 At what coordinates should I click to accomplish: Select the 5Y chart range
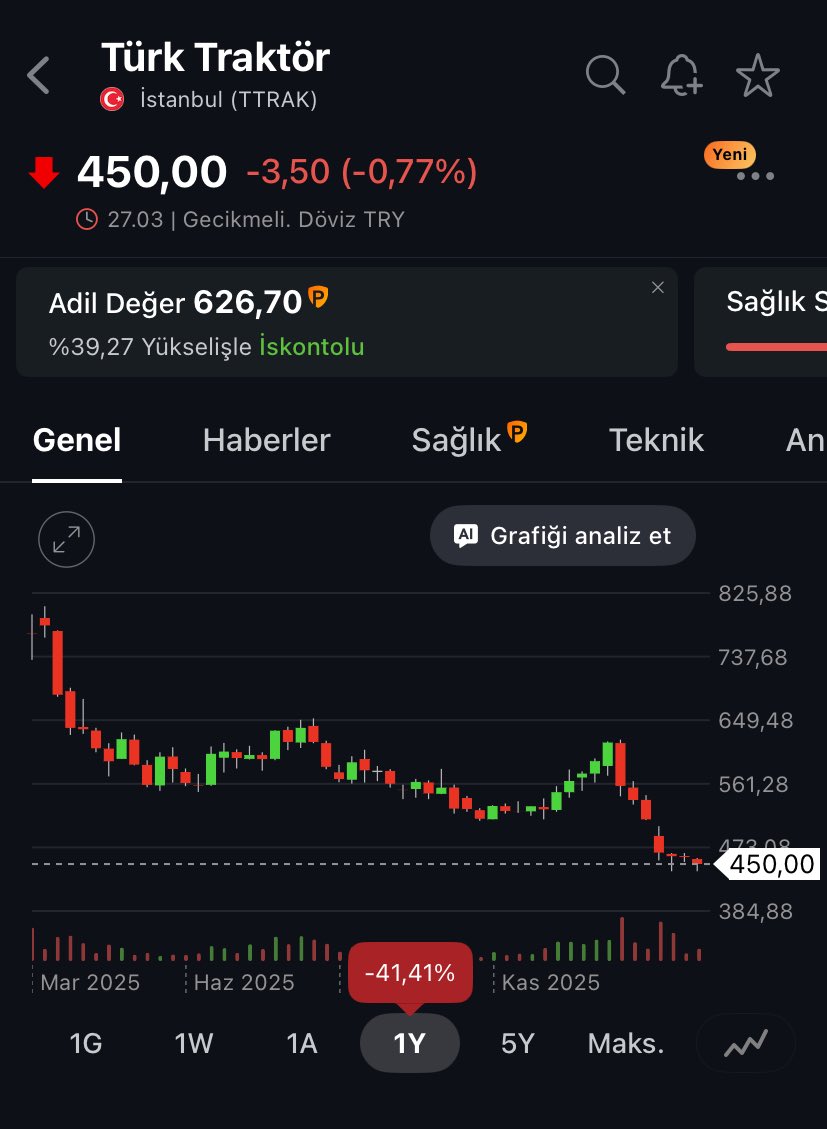coord(518,1044)
